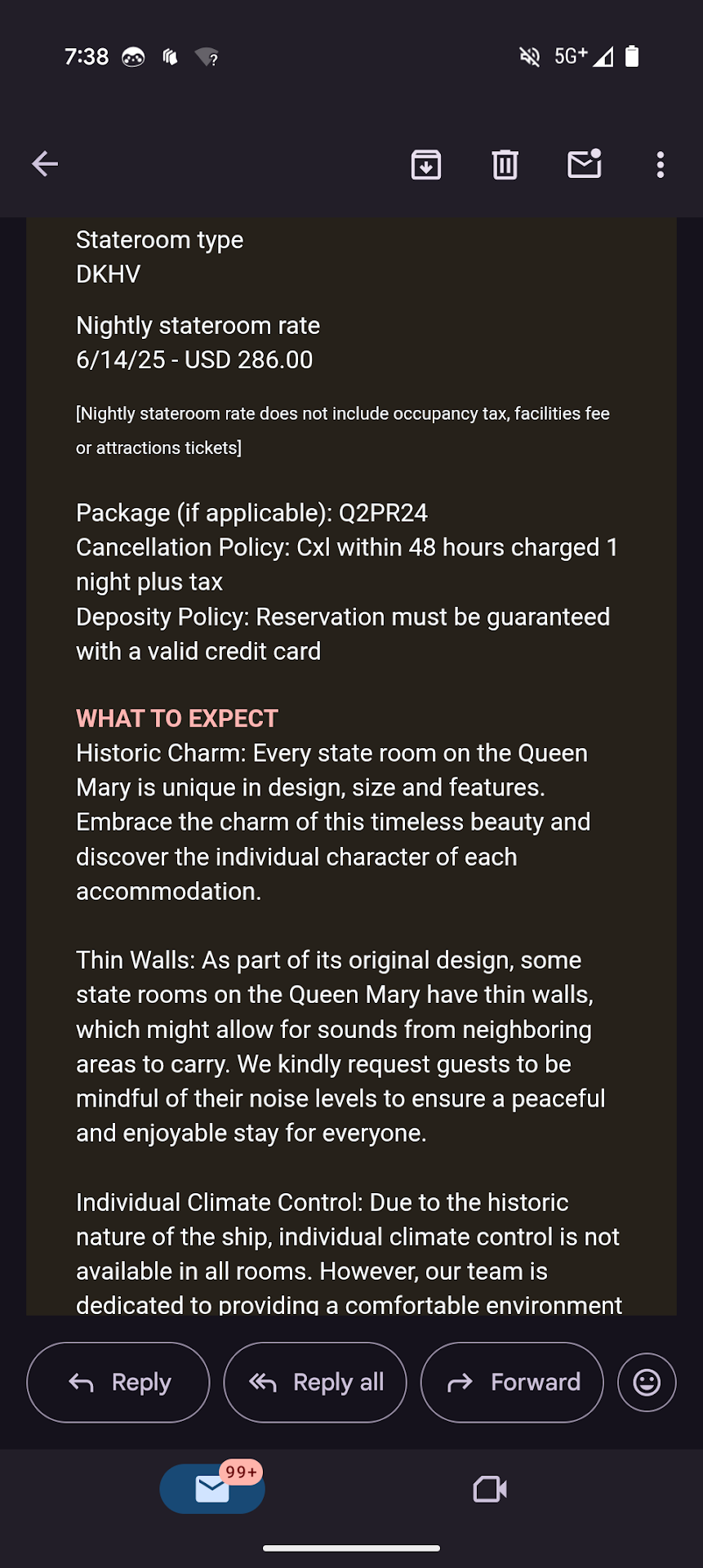Go back to the inbox
This screenshot has height=1568, width=703.
click(x=45, y=164)
